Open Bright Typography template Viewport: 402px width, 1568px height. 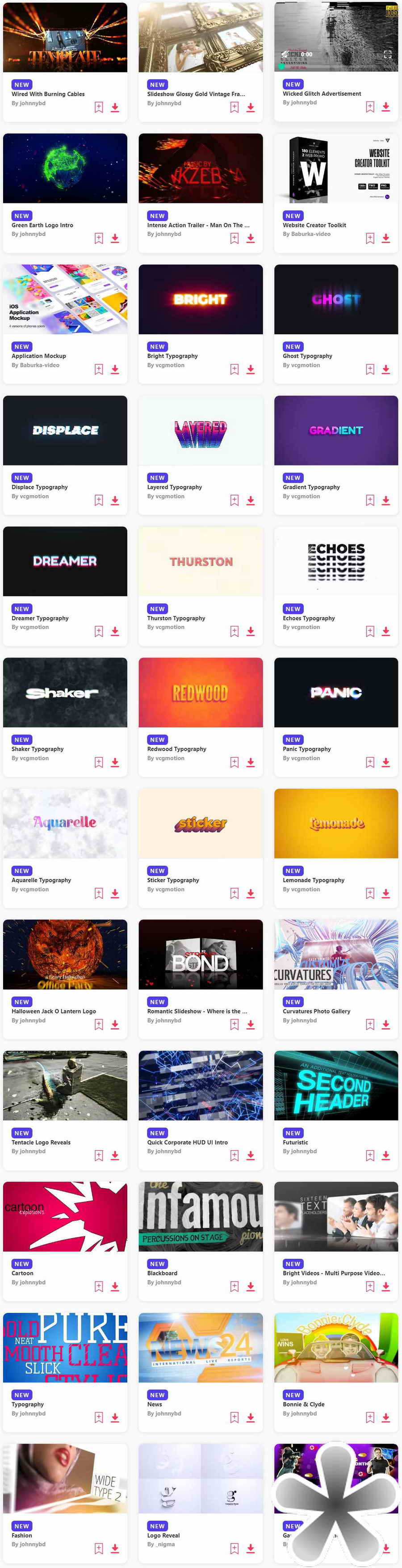pyautogui.click(x=172, y=356)
